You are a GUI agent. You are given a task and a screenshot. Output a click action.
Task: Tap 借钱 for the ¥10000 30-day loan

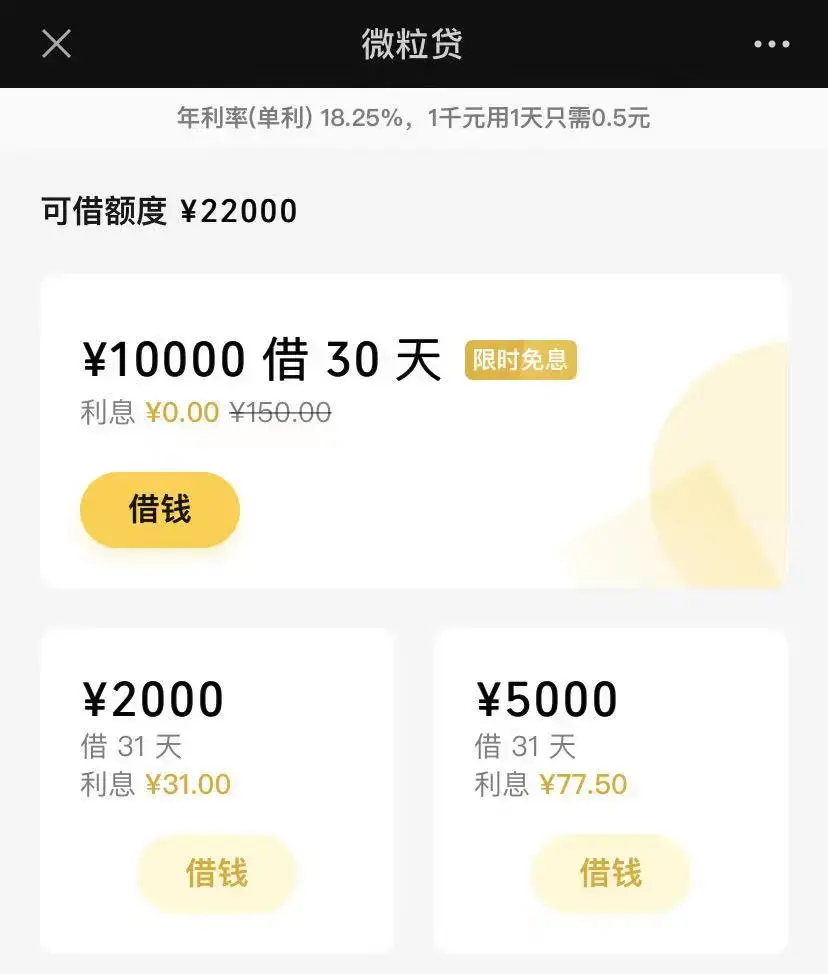click(x=160, y=510)
